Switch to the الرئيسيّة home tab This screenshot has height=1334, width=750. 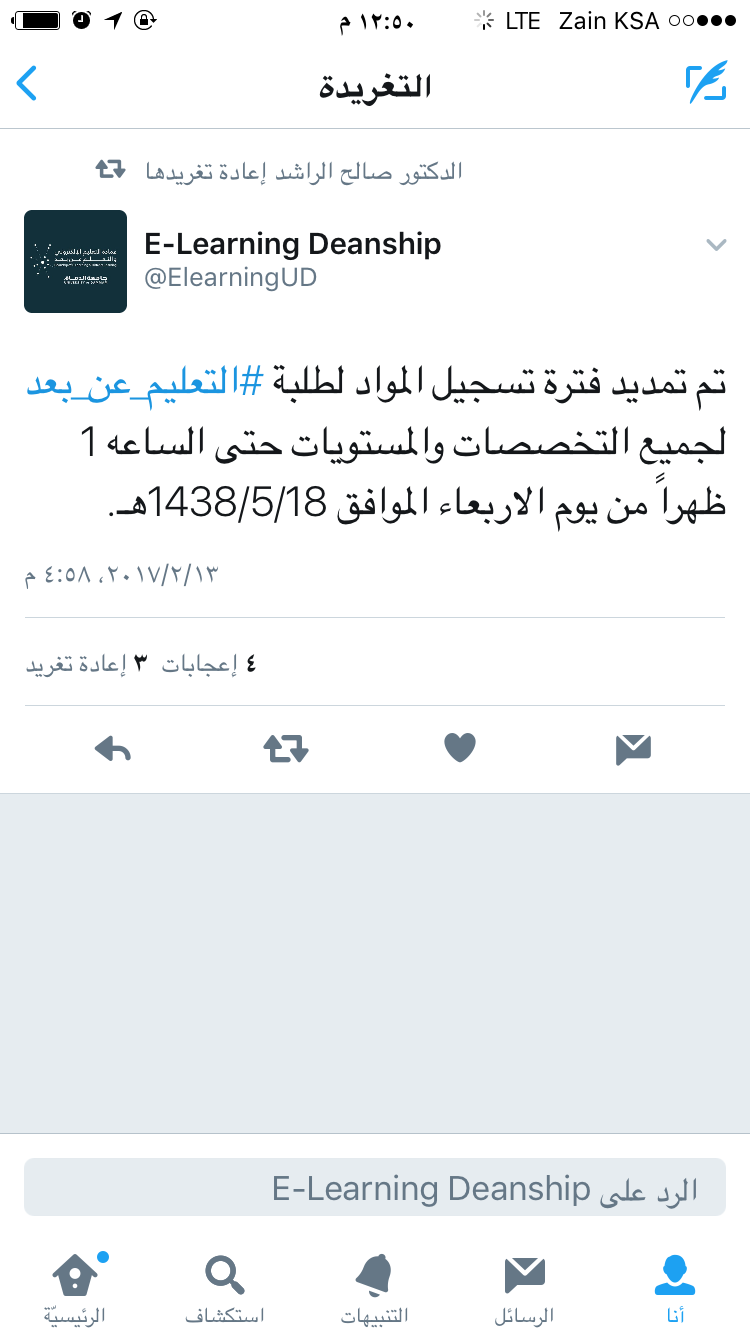pos(76,1288)
